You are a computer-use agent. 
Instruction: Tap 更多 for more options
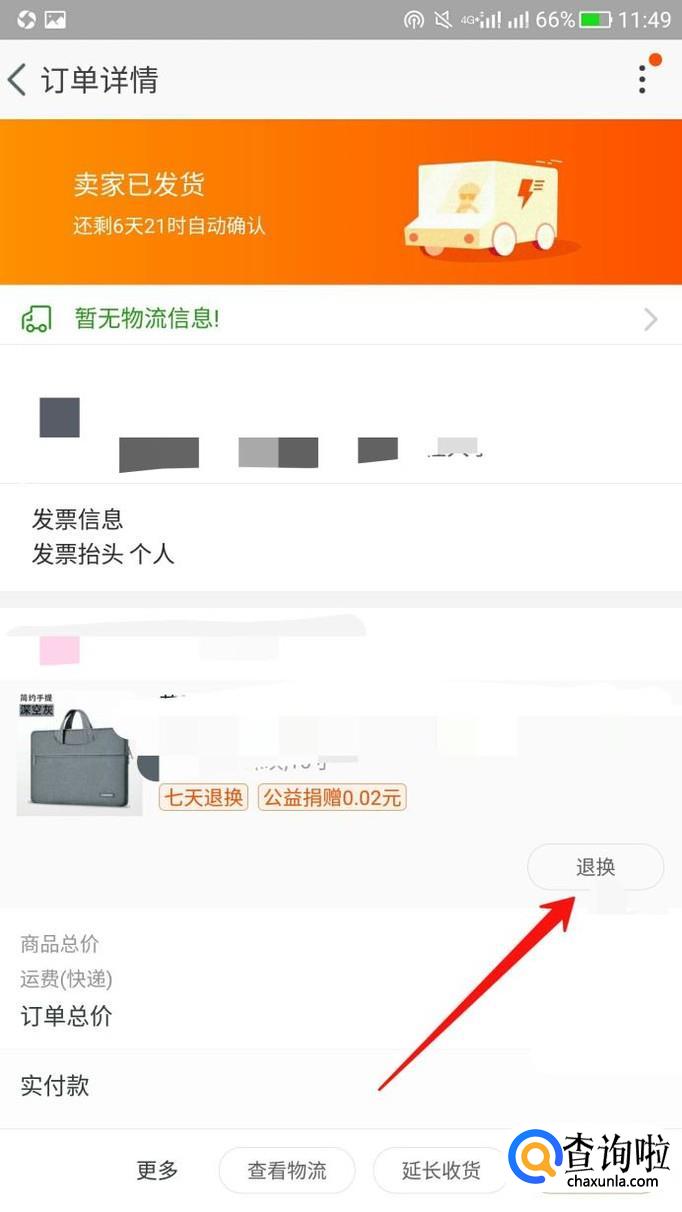(x=157, y=1170)
